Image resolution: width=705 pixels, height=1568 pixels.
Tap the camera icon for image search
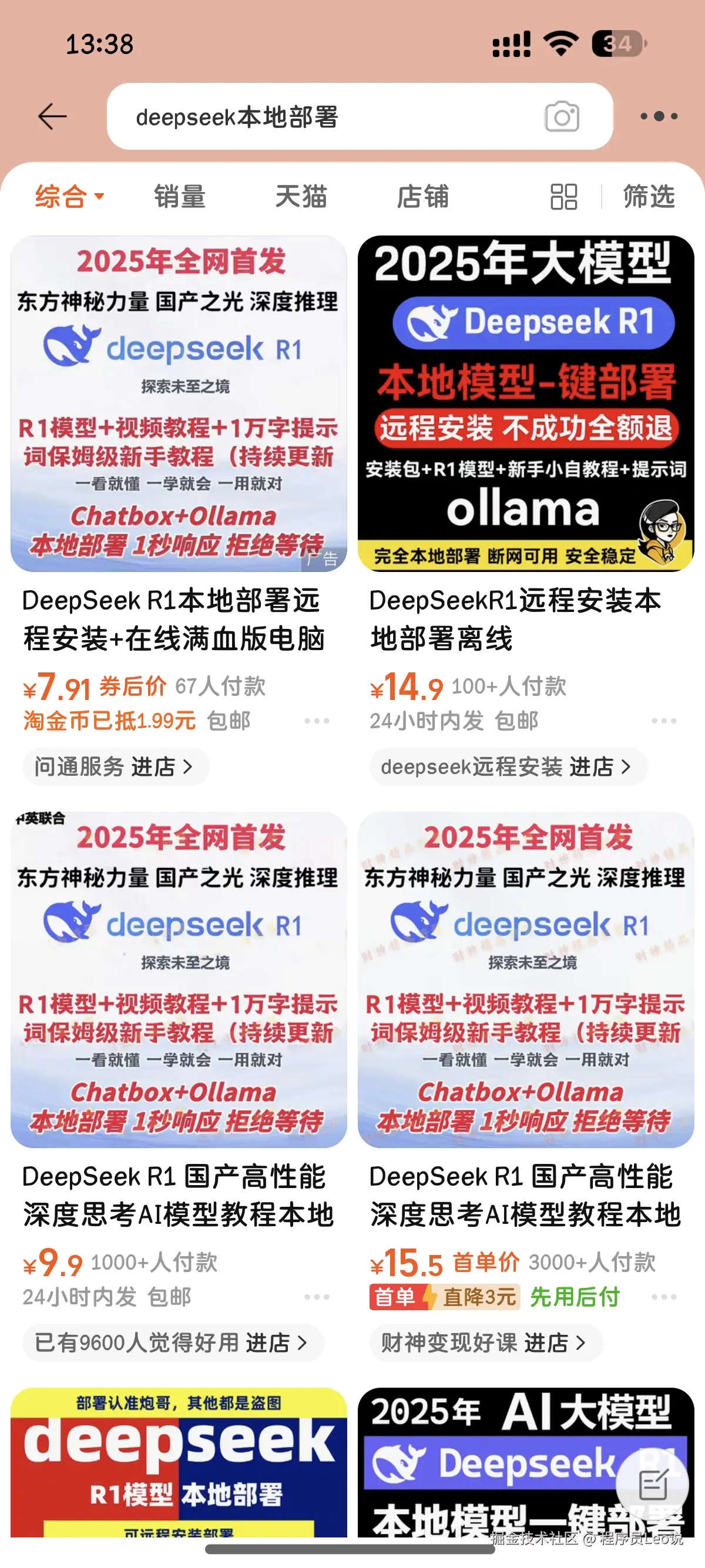[x=561, y=116]
